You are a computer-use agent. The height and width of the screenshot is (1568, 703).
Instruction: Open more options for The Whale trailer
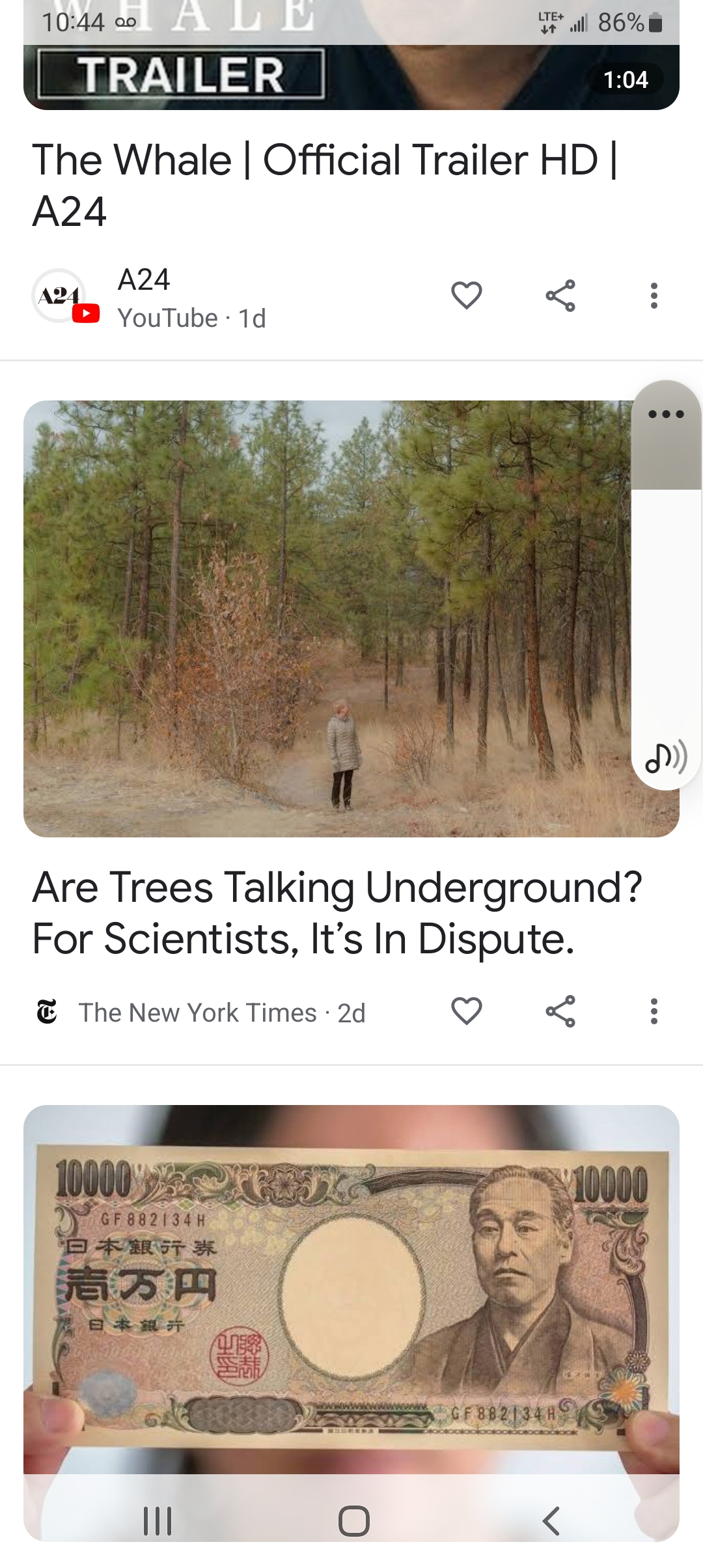[x=654, y=296]
